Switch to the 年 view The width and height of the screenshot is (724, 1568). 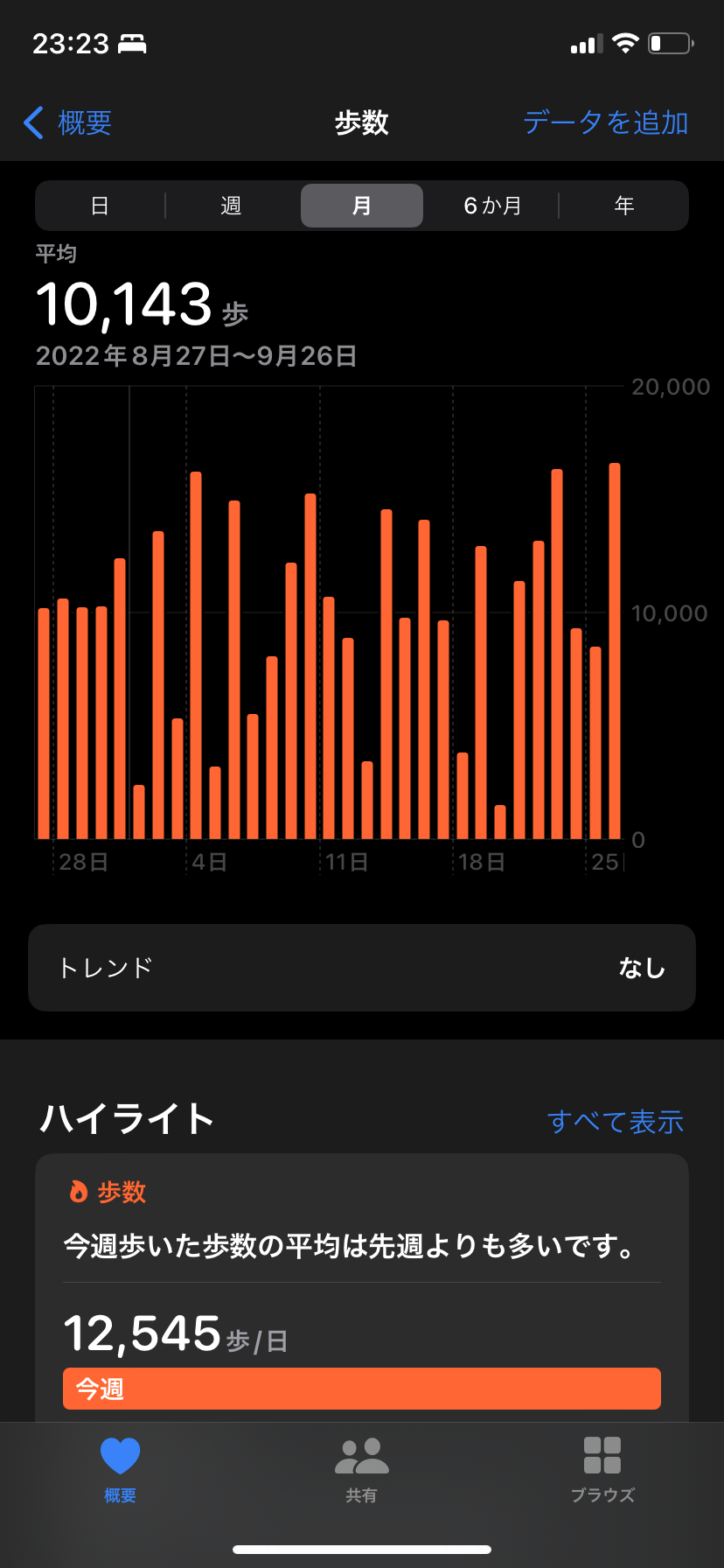click(623, 206)
